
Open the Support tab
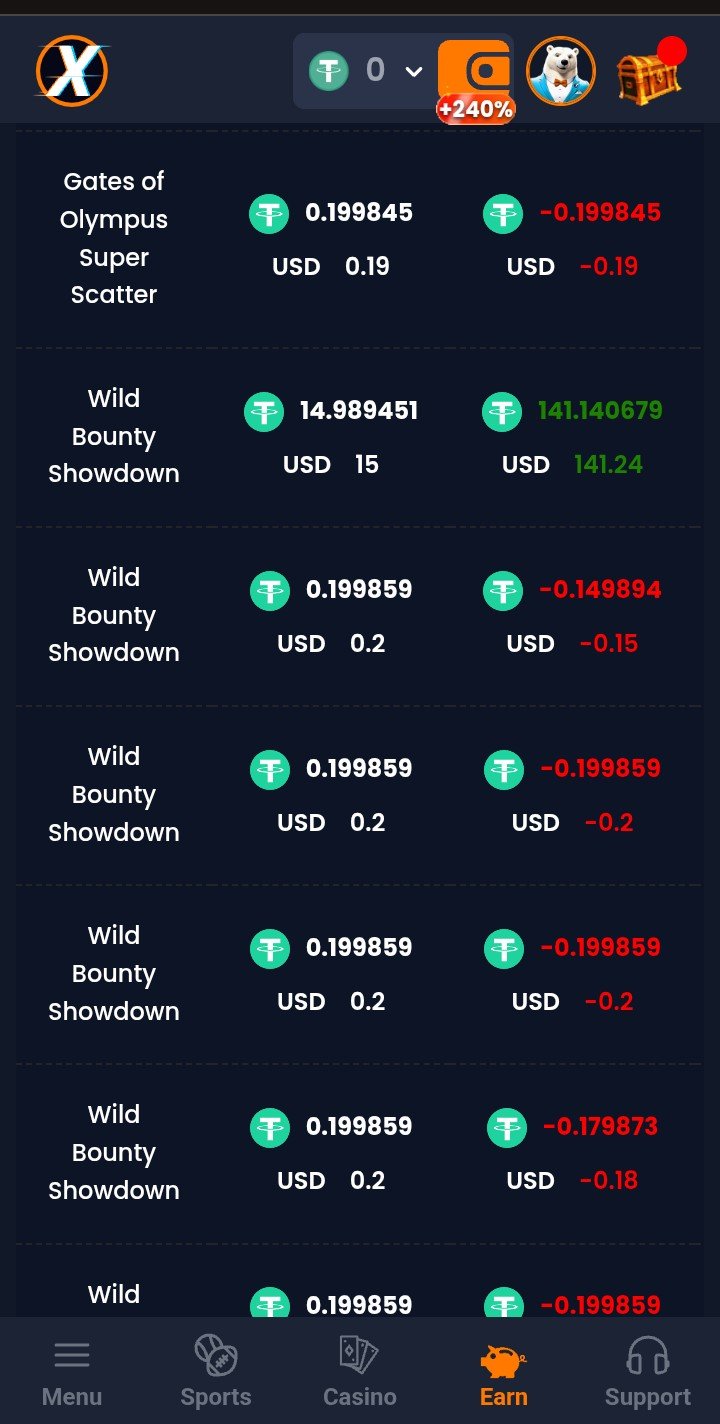648,1372
